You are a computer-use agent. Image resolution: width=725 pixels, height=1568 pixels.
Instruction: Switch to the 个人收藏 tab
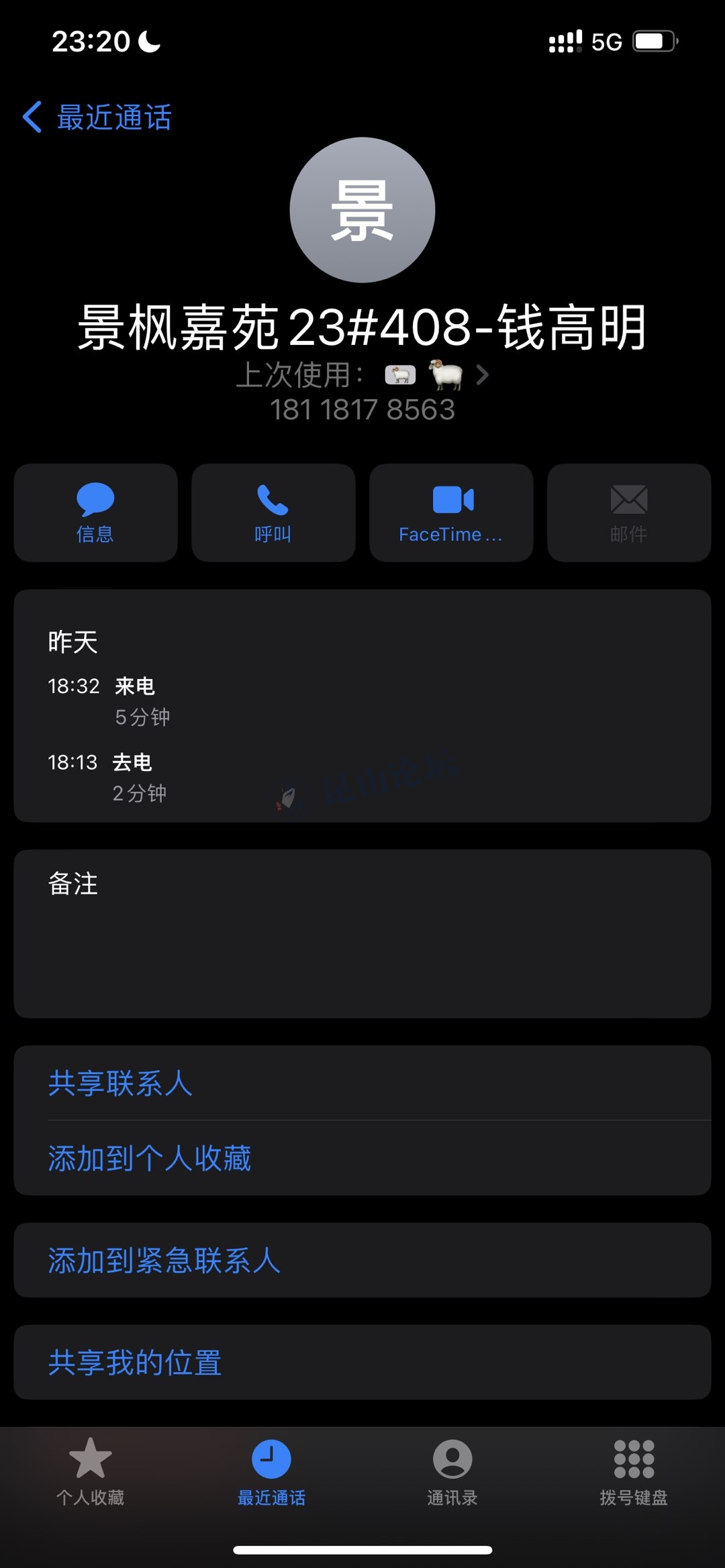click(x=91, y=1471)
